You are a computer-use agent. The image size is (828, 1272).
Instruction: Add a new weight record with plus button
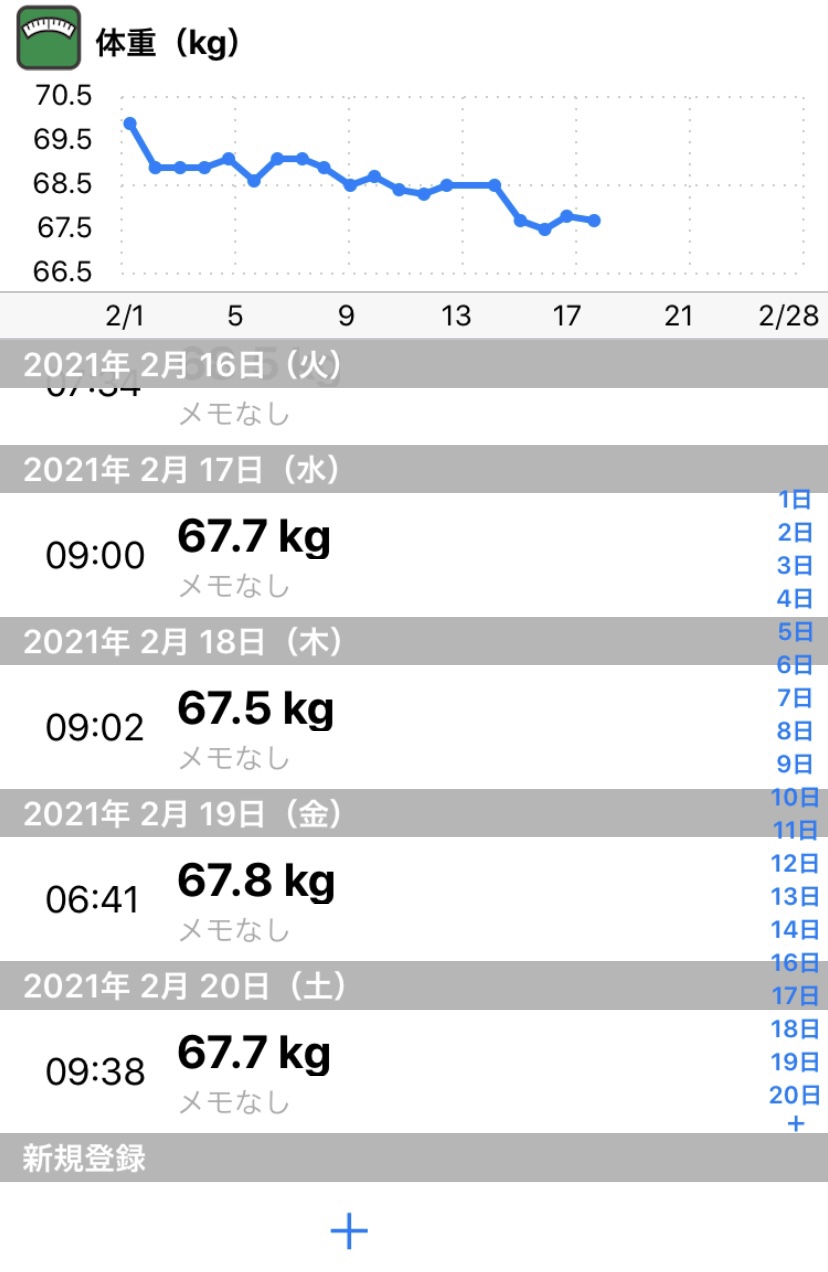click(x=349, y=1231)
